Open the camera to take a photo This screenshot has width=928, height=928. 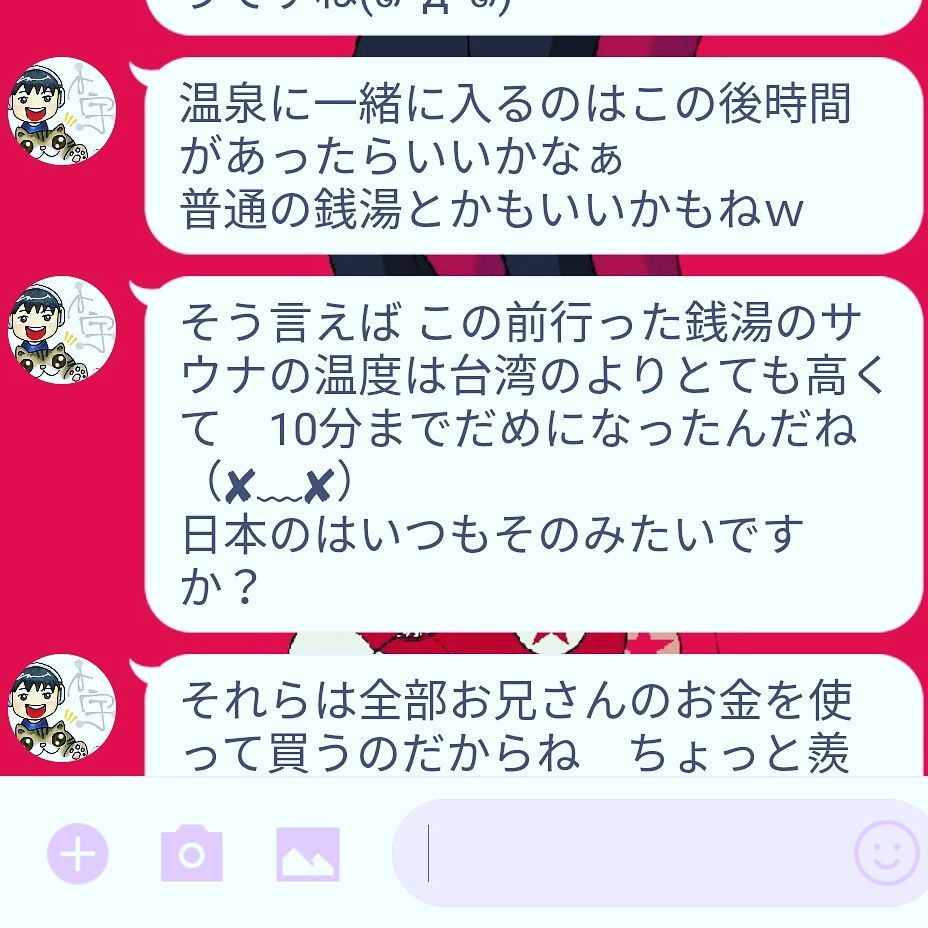[191, 854]
